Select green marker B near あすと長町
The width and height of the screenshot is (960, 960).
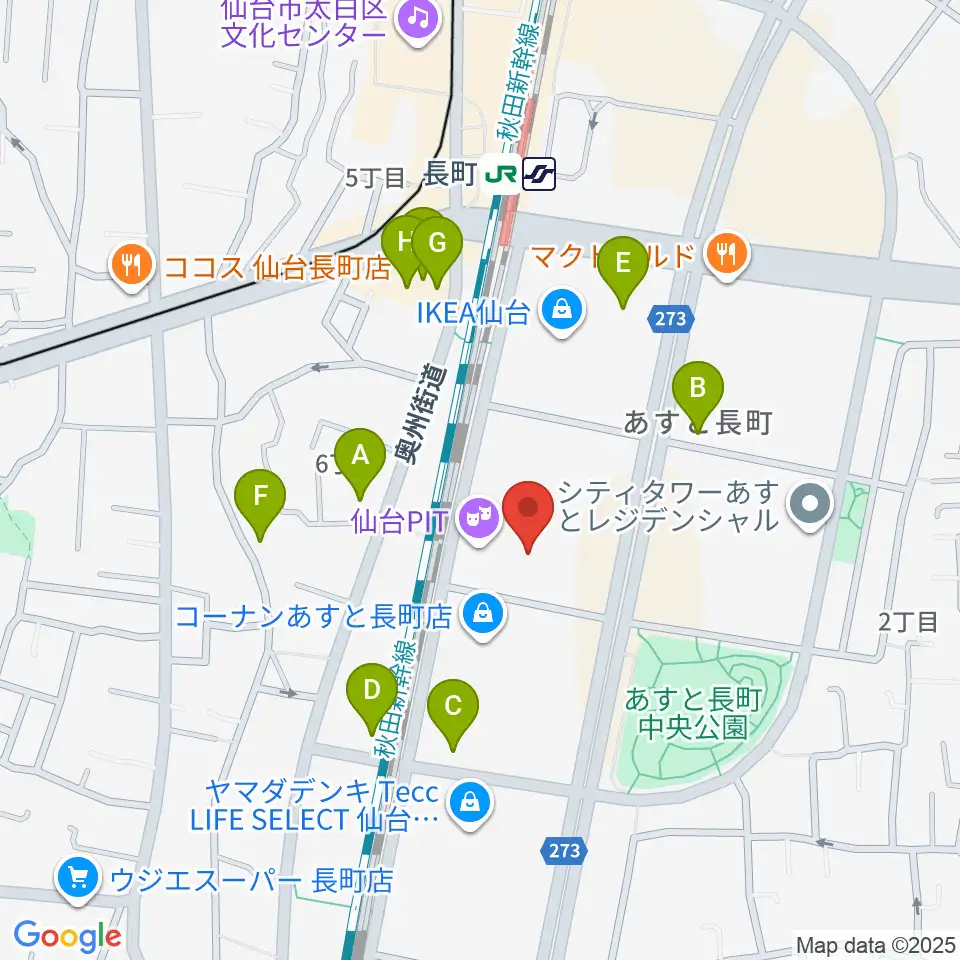click(698, 387)
